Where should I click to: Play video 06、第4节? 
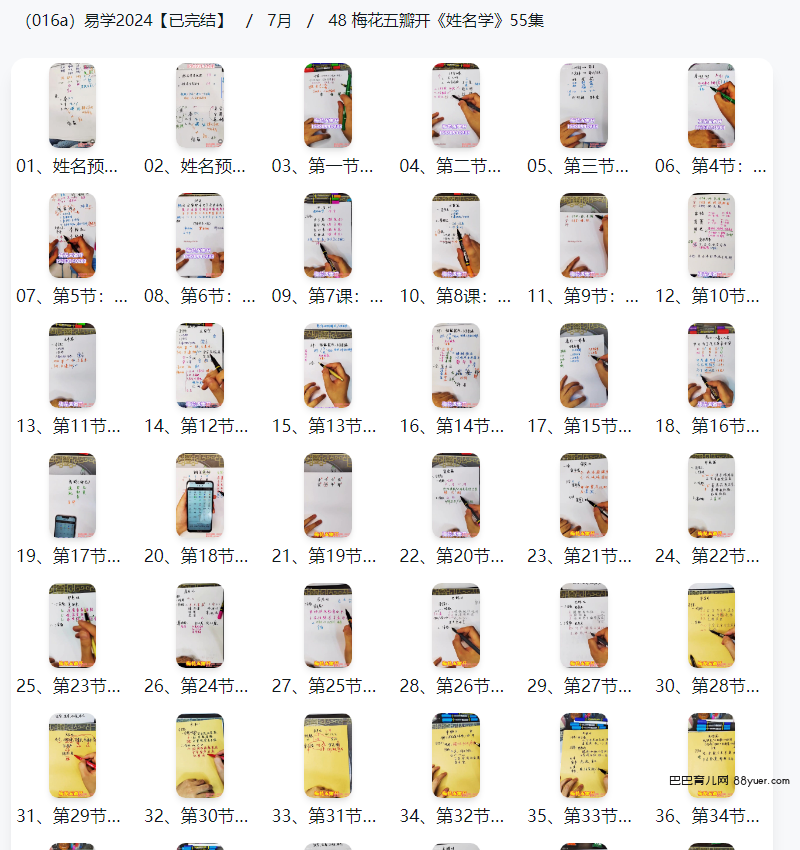click(711, 106)
